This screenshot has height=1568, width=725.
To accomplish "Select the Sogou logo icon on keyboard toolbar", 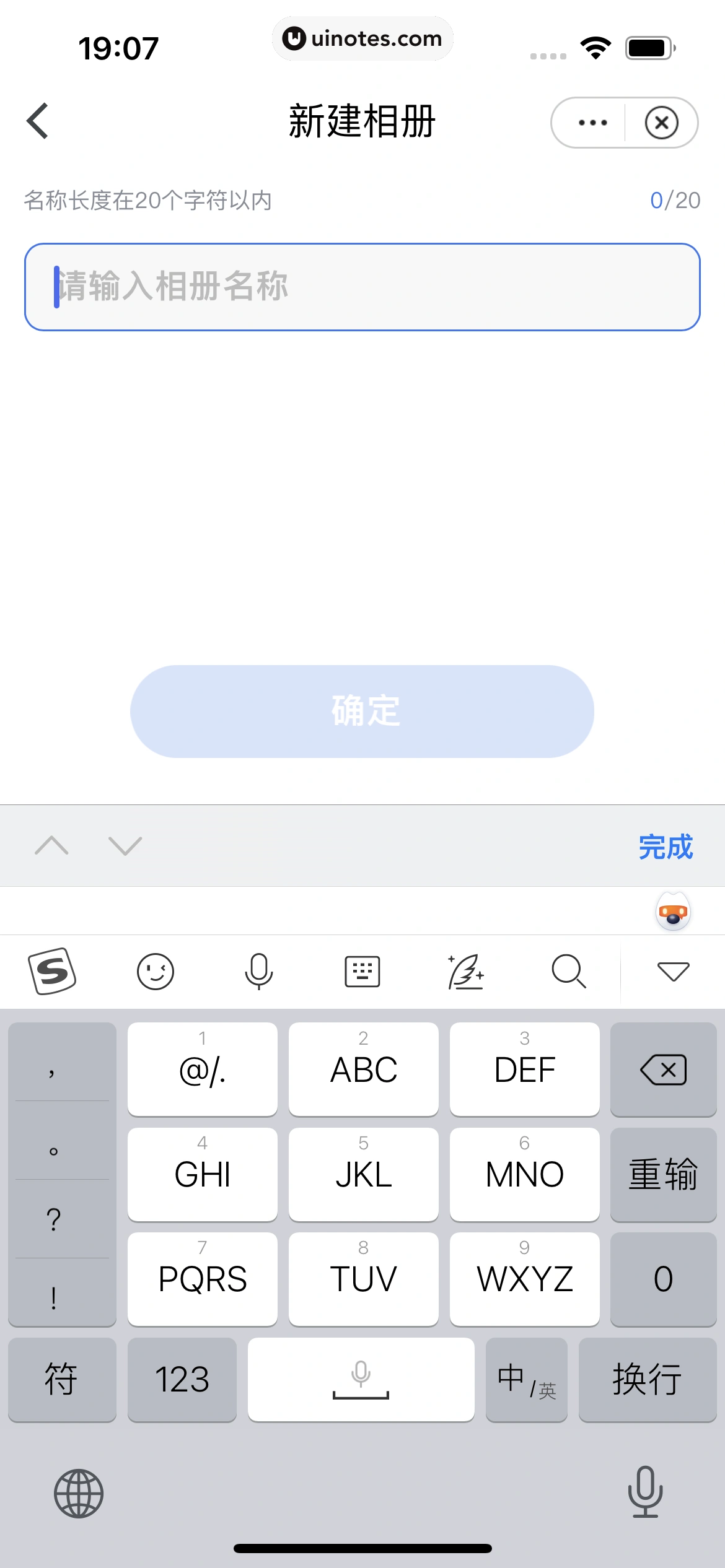I will point(55,970).
